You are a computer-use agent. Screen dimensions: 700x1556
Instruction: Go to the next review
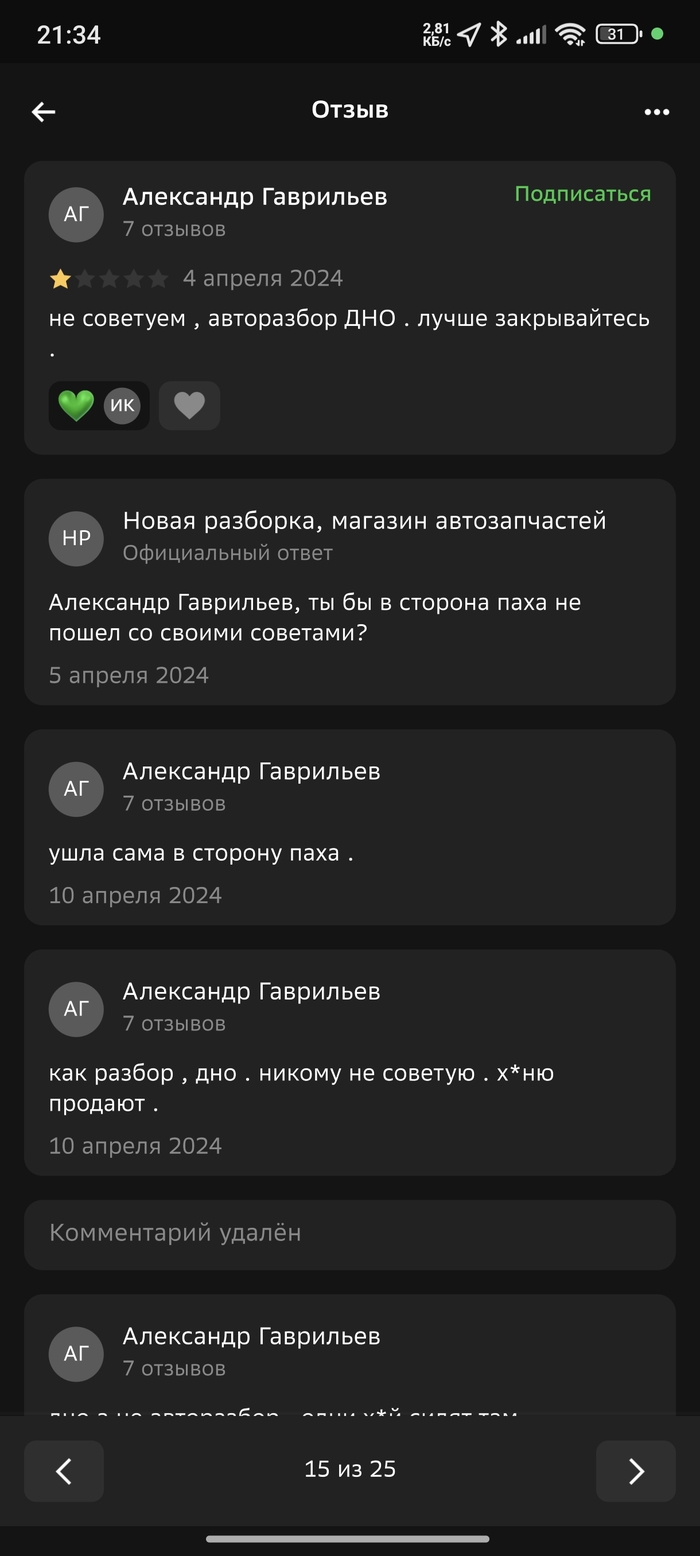point(636,1470)
